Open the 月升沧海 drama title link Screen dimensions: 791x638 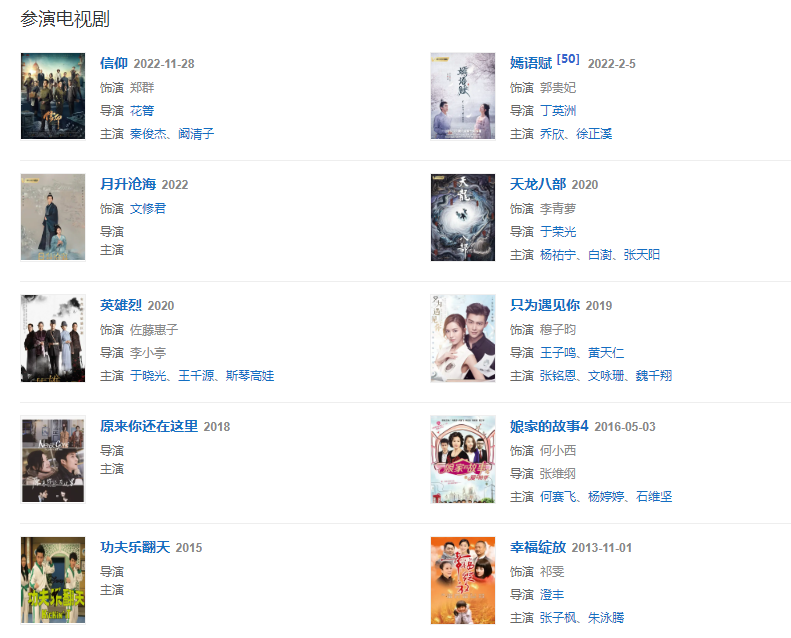coord(128,184)
